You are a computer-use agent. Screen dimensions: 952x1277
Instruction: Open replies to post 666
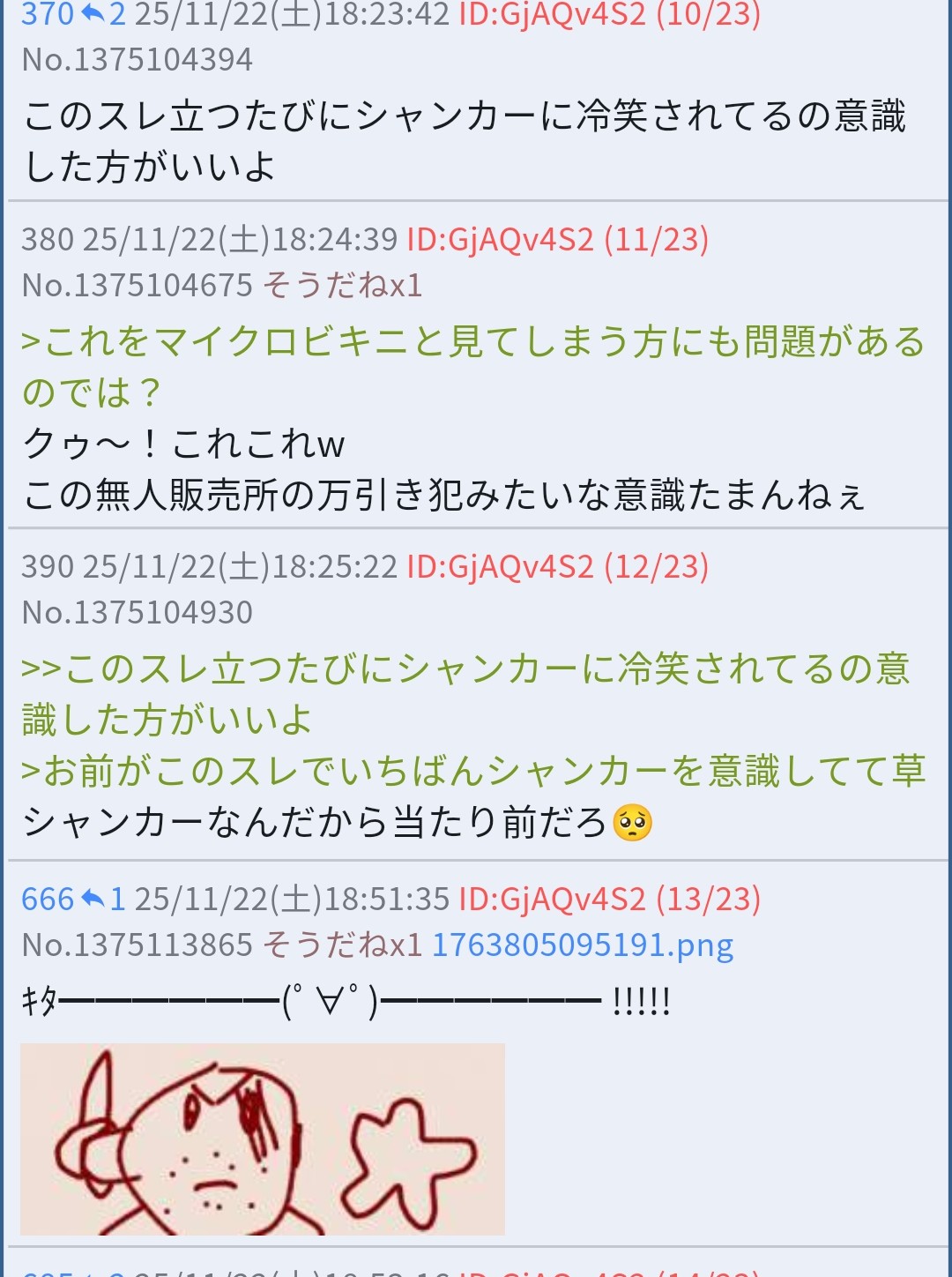point(104,900)
